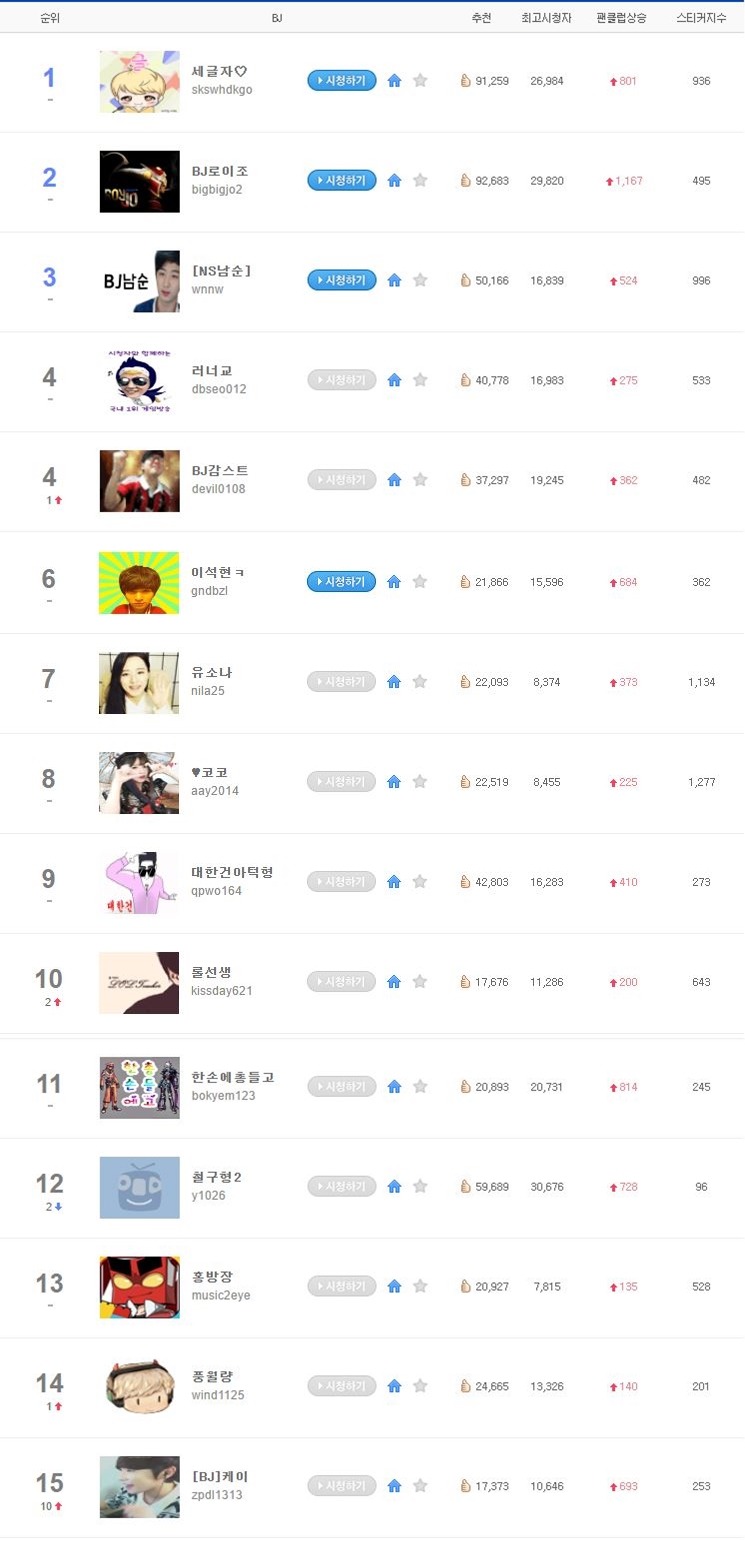Open 한손에총들고's name link
This screenshot has width=745, height=1541.
233,1077
